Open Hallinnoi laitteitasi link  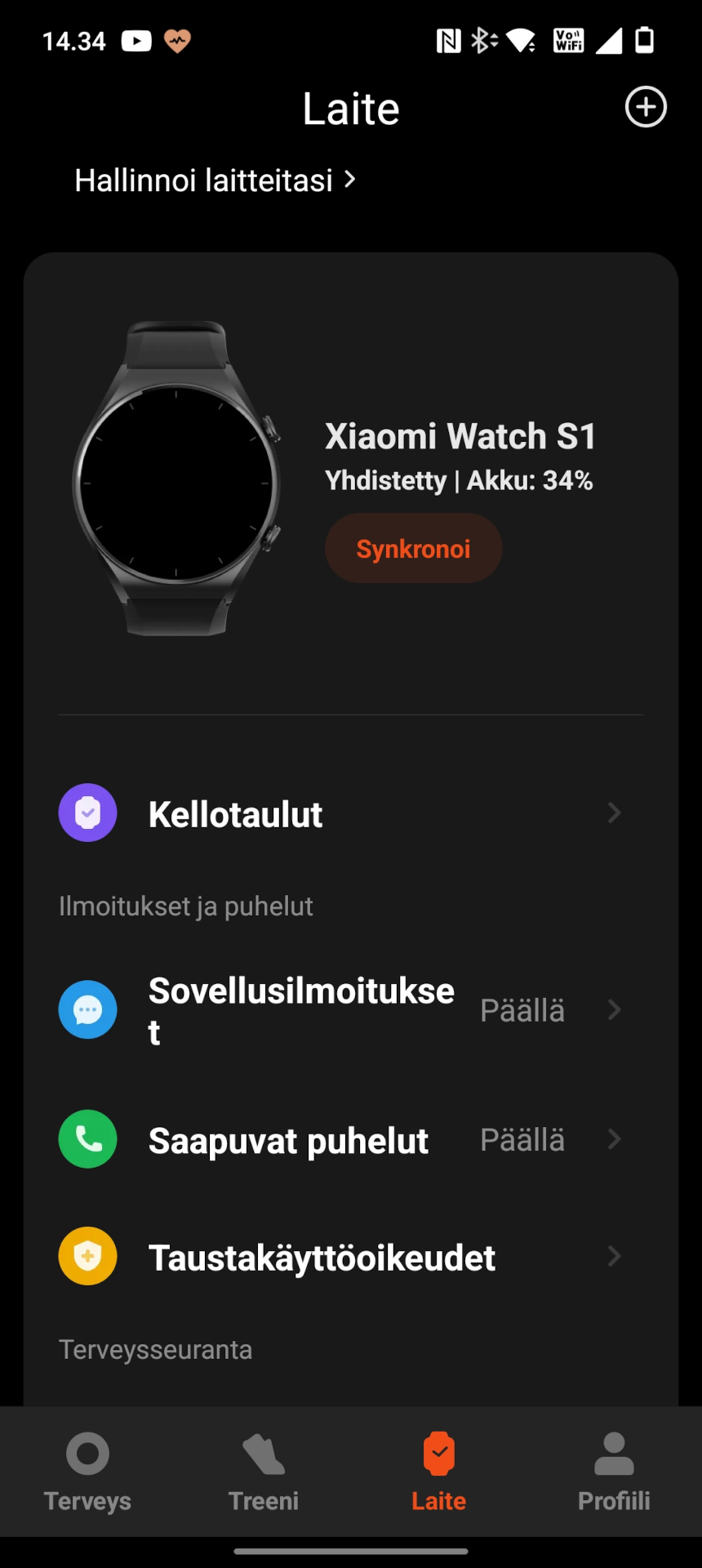coord(214,180)
